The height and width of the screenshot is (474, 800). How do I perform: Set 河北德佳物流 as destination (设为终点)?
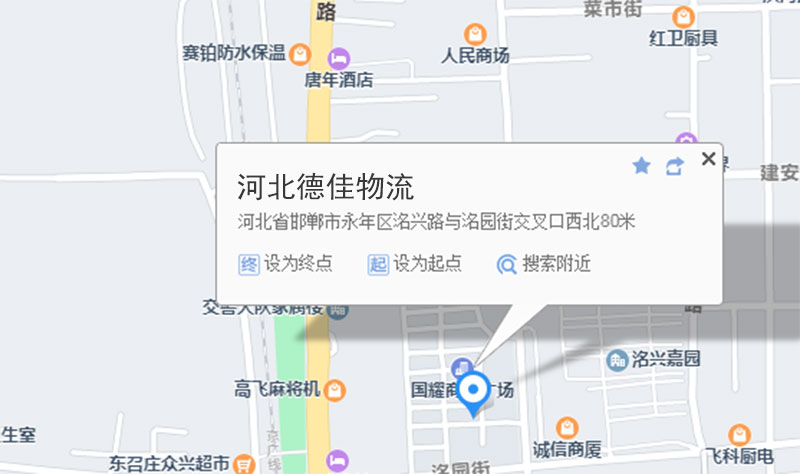click(286, 264)
